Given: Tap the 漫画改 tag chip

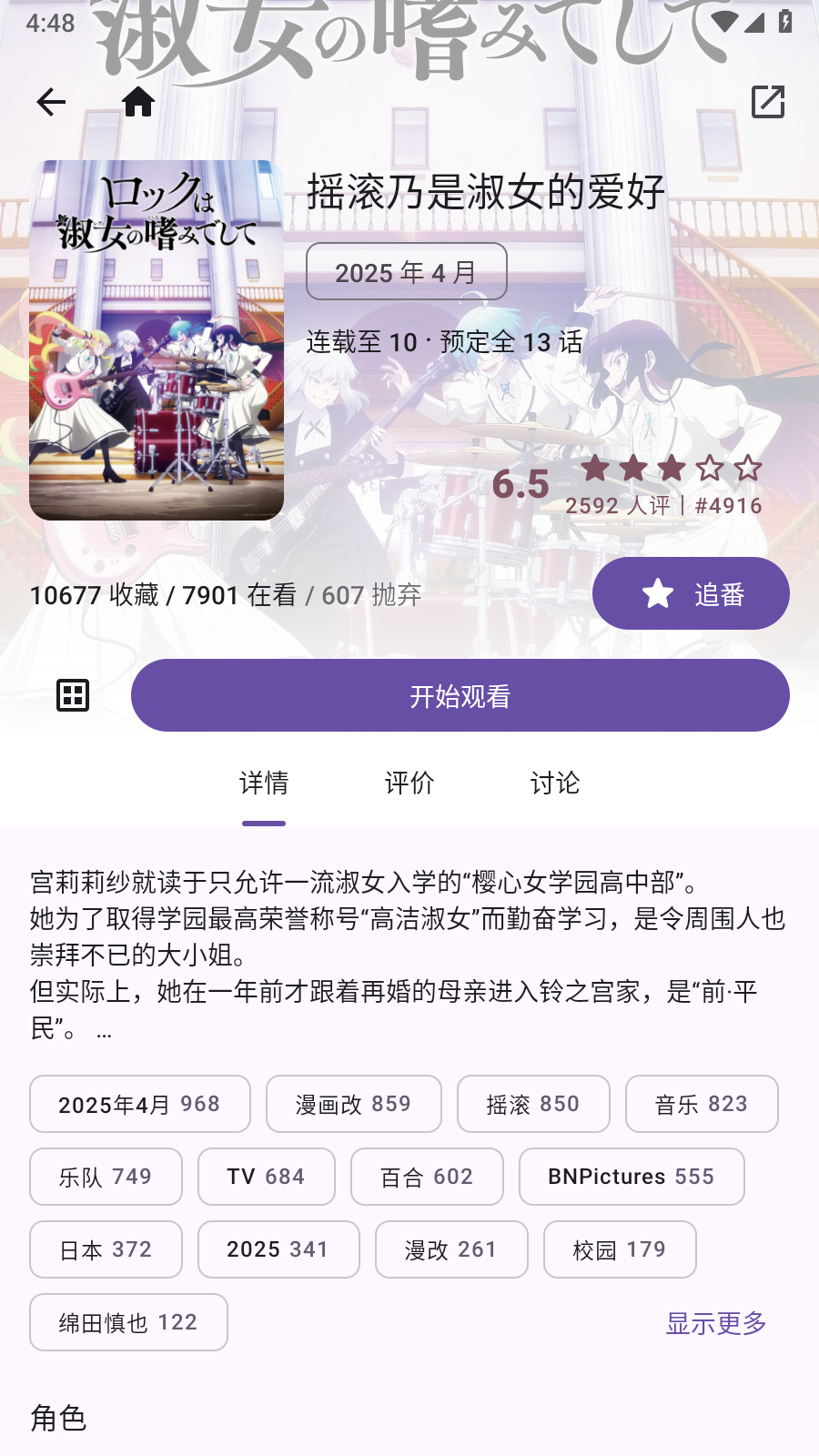Looking at the screenshot, I should (353, 1104).
